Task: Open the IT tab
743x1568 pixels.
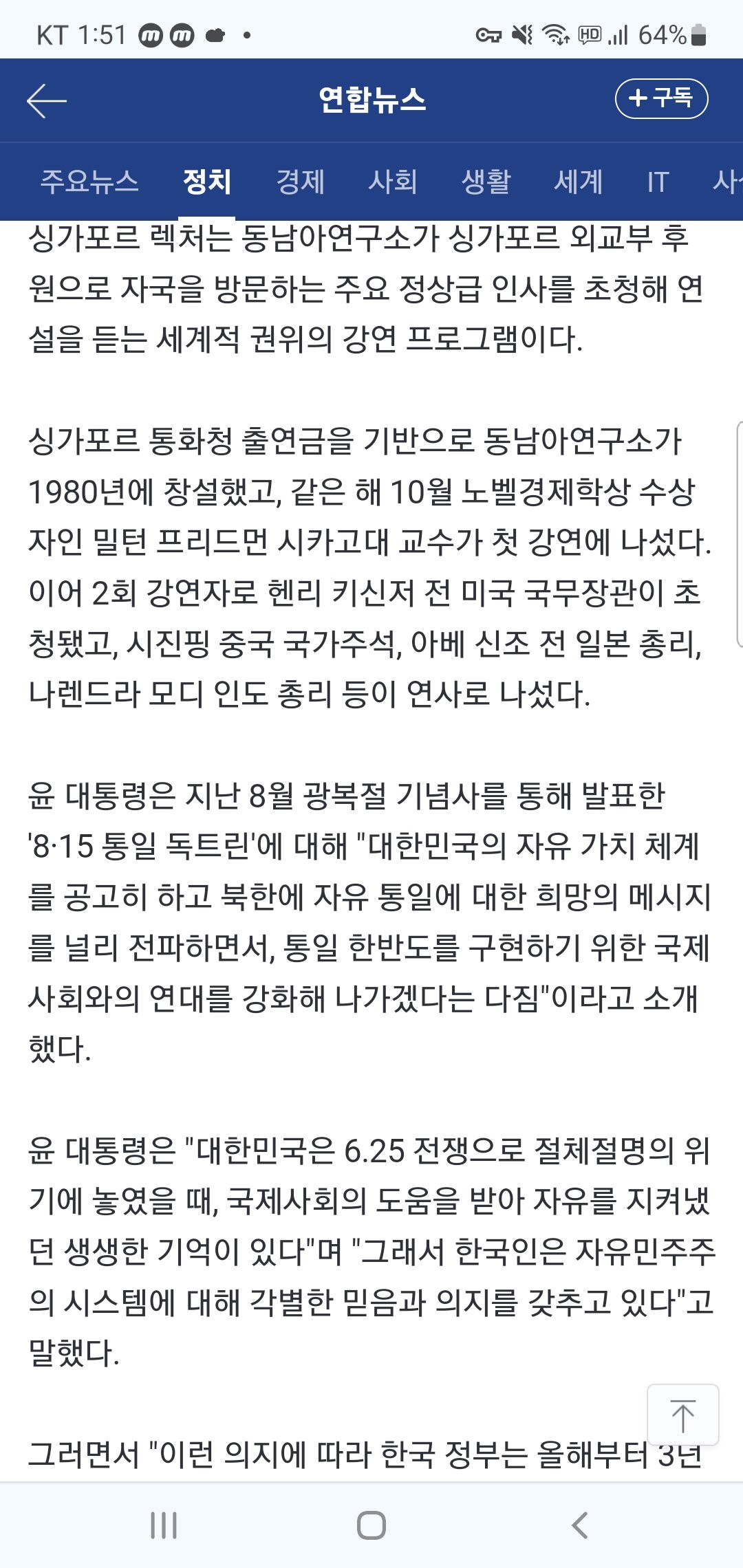Action: (658, 182)
